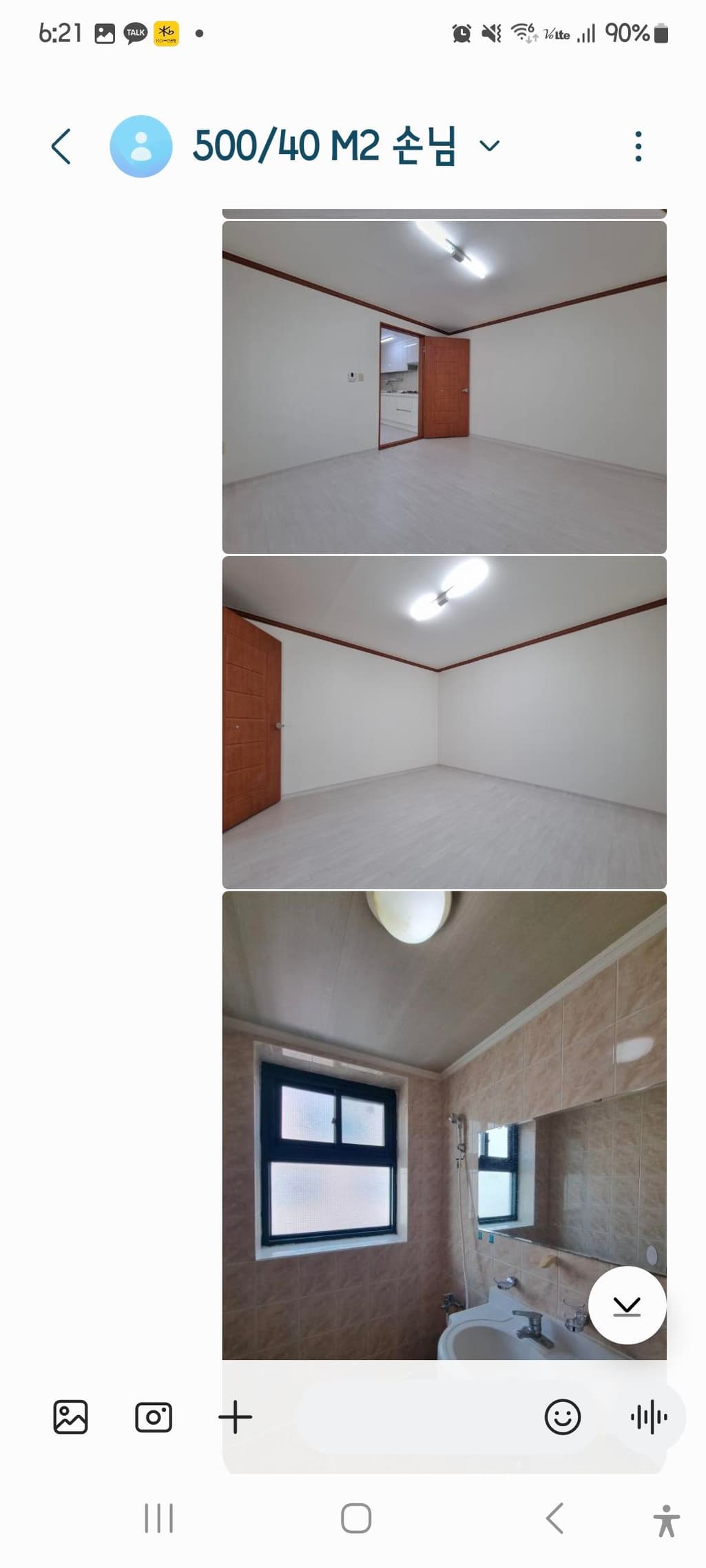The image size is (706, 1568).
Task: Attach an image from gallery
Action: point(70,1417)
